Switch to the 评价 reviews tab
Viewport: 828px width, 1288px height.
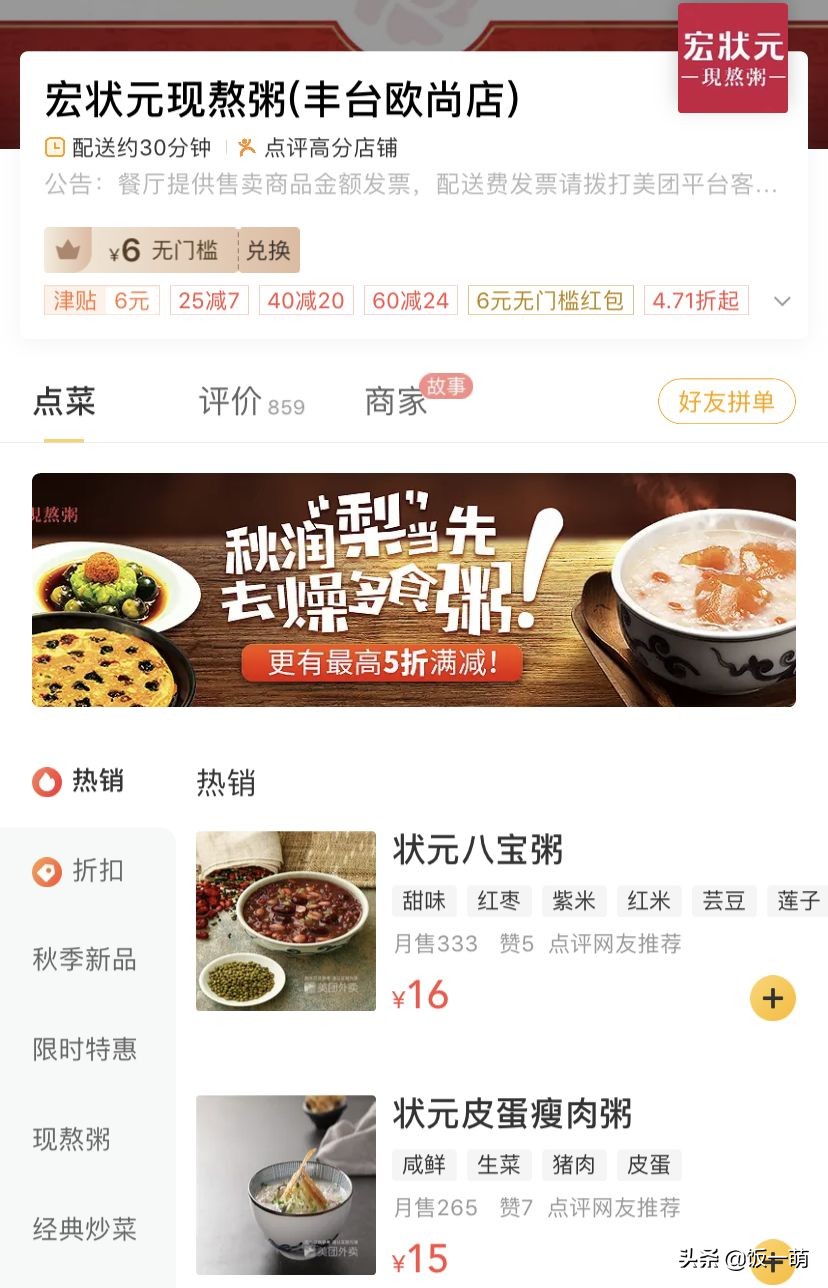[227, 400]
